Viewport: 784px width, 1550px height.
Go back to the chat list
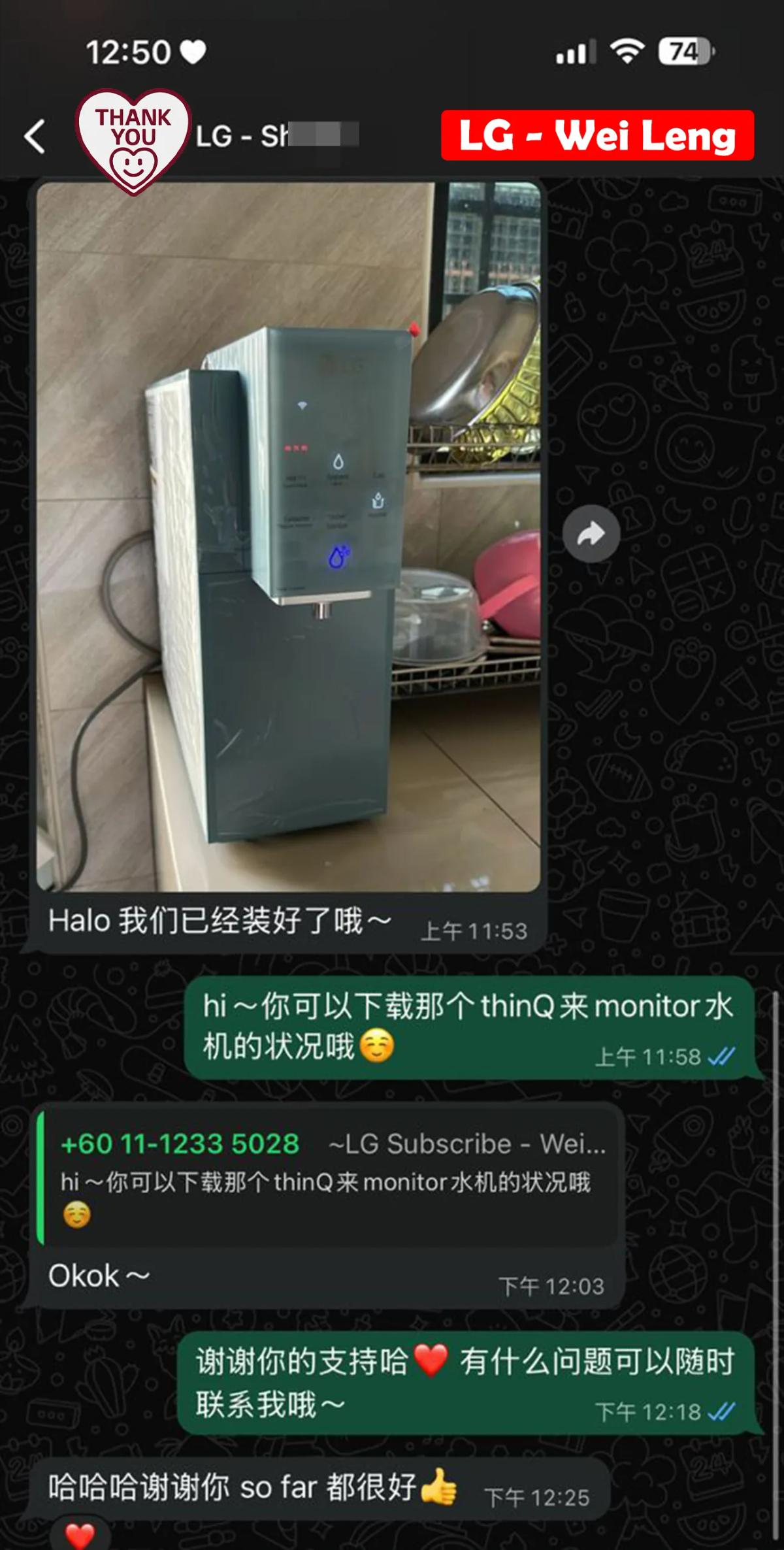[x=35, y=136]
